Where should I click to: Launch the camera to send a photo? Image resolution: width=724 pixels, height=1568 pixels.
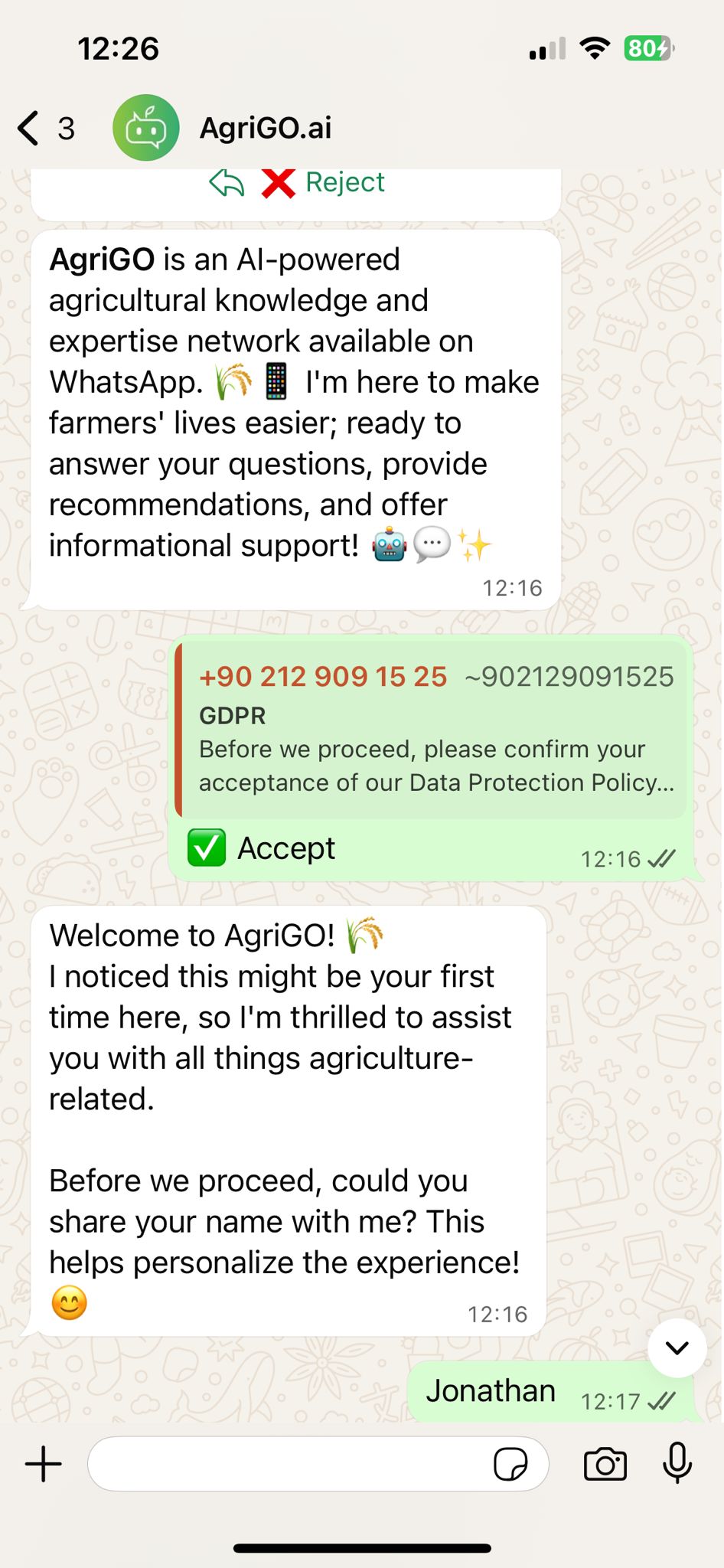[x=605, y=1465]
